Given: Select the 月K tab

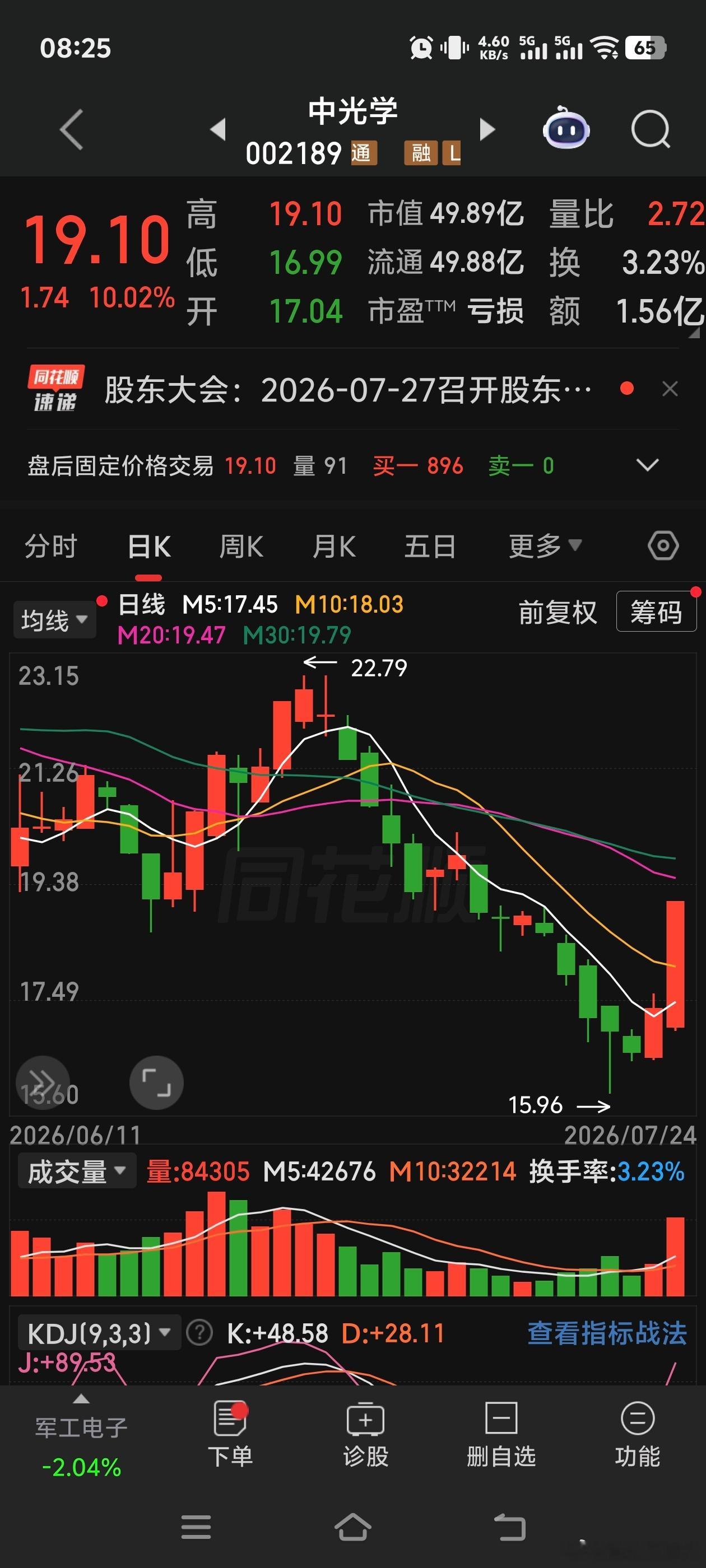Looking at the screenshot, I should [x=334, y=546].
